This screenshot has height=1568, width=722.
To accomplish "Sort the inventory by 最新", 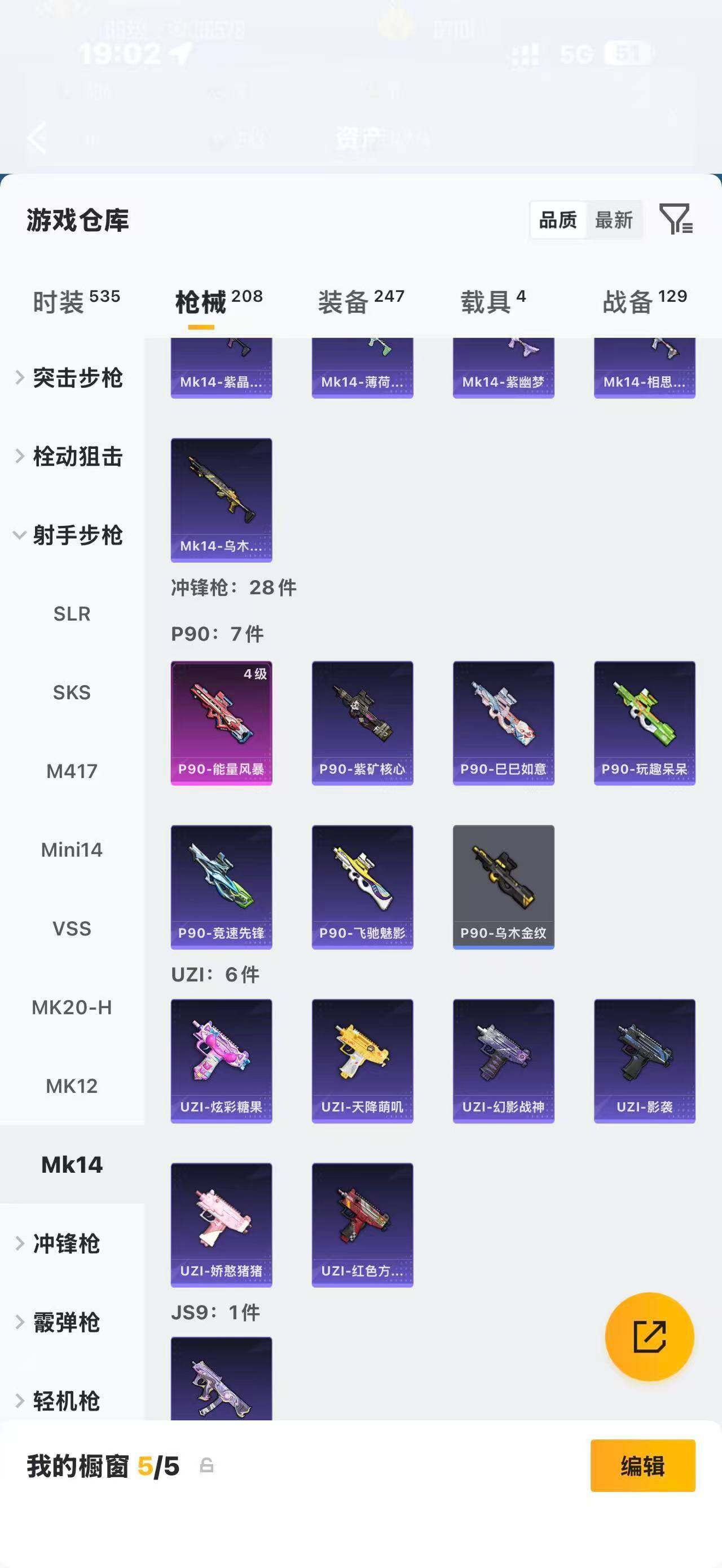I will 614,220.
